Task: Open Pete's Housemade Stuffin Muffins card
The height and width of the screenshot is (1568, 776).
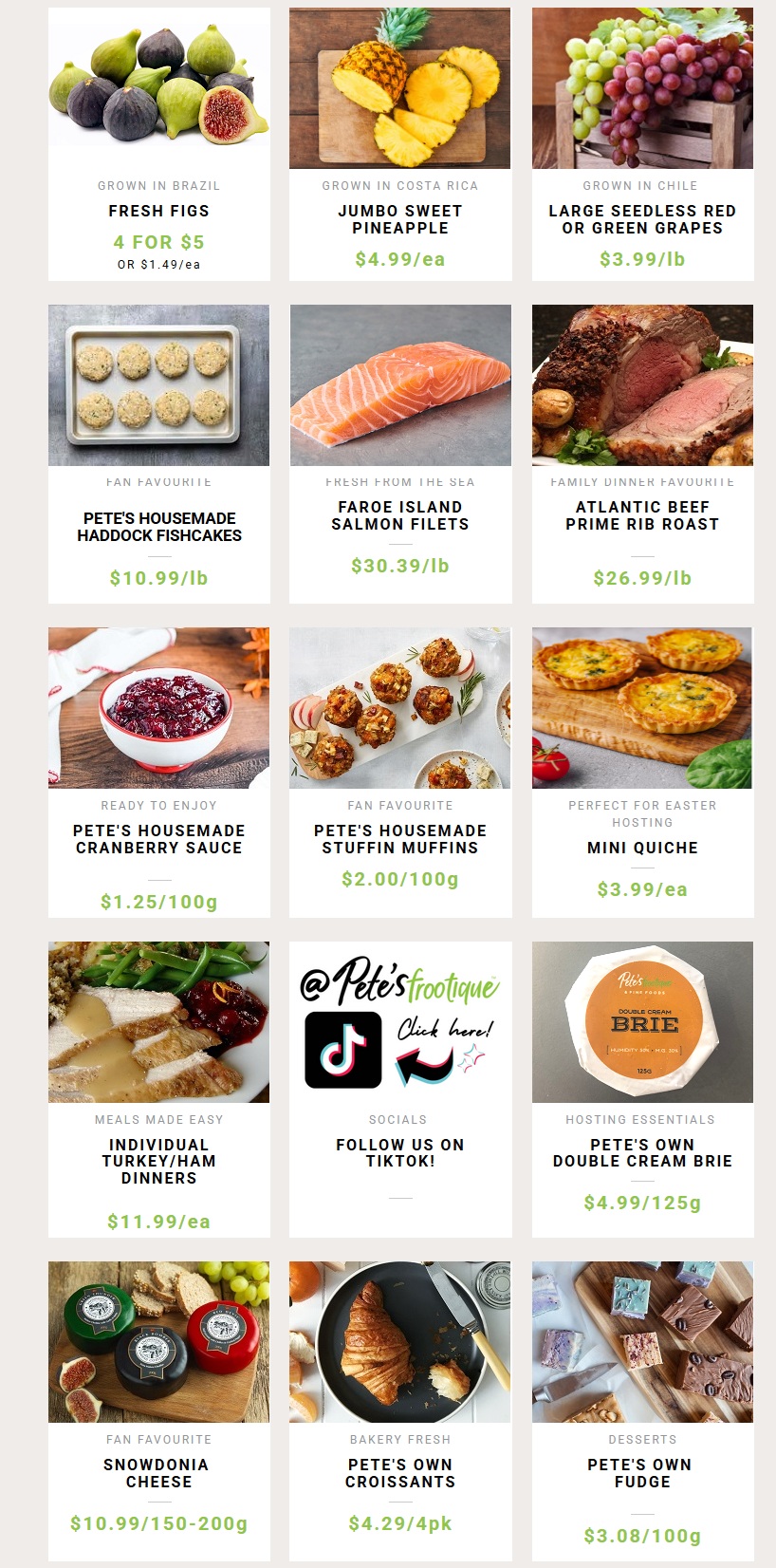Action: pos(399,839)
